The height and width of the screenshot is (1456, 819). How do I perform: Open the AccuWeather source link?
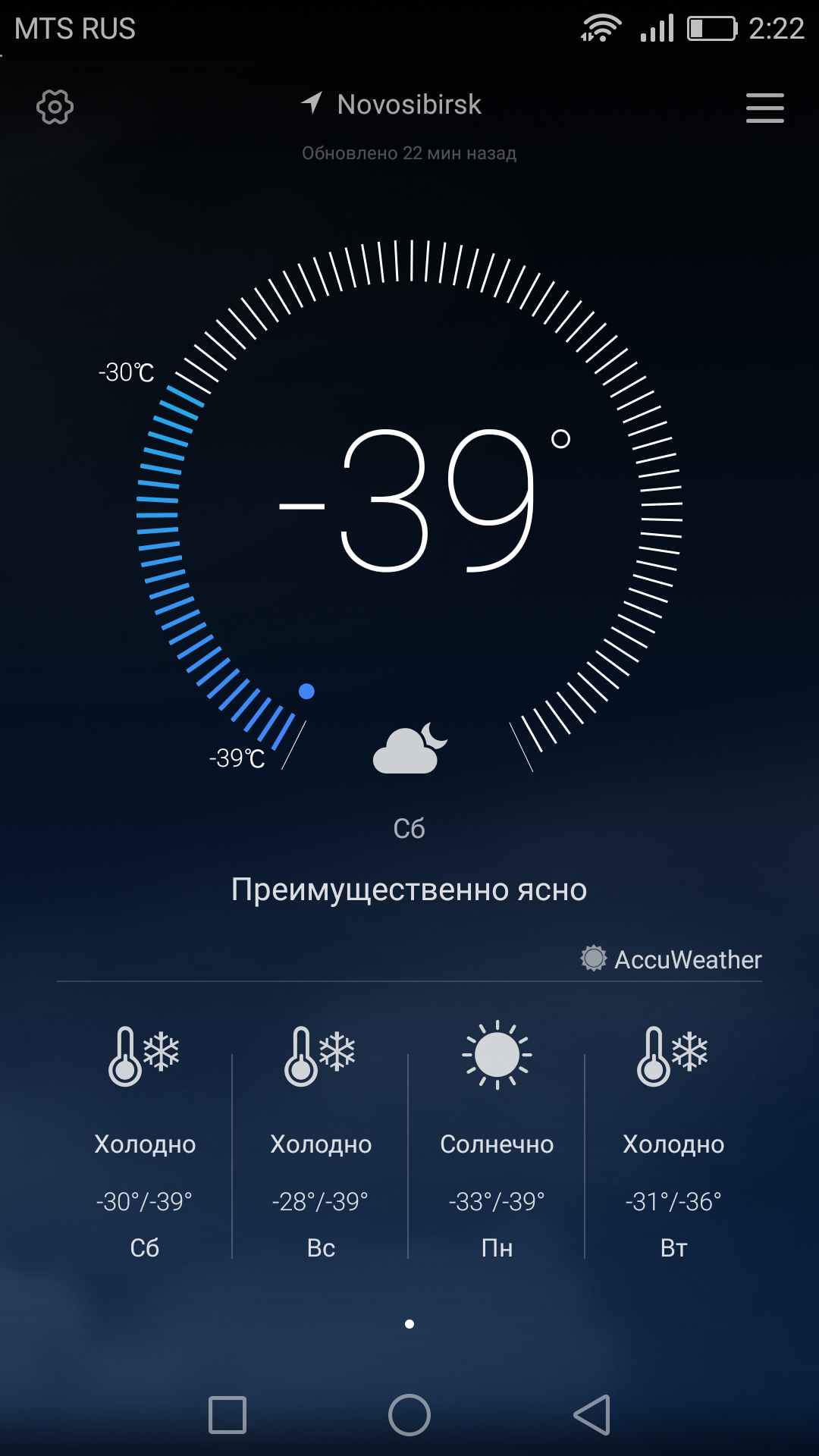click(x=671, y=959)
